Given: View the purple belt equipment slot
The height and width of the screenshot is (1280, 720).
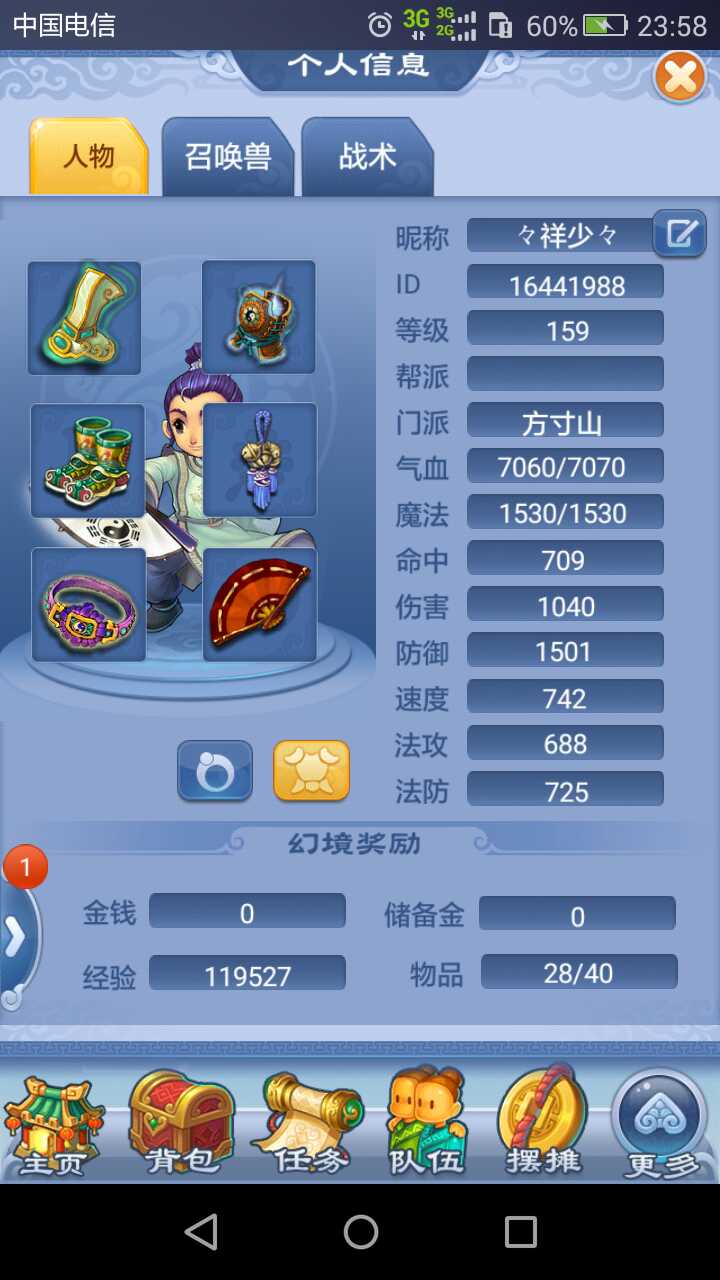Looking at the screenshot, I should click(88, 604).
